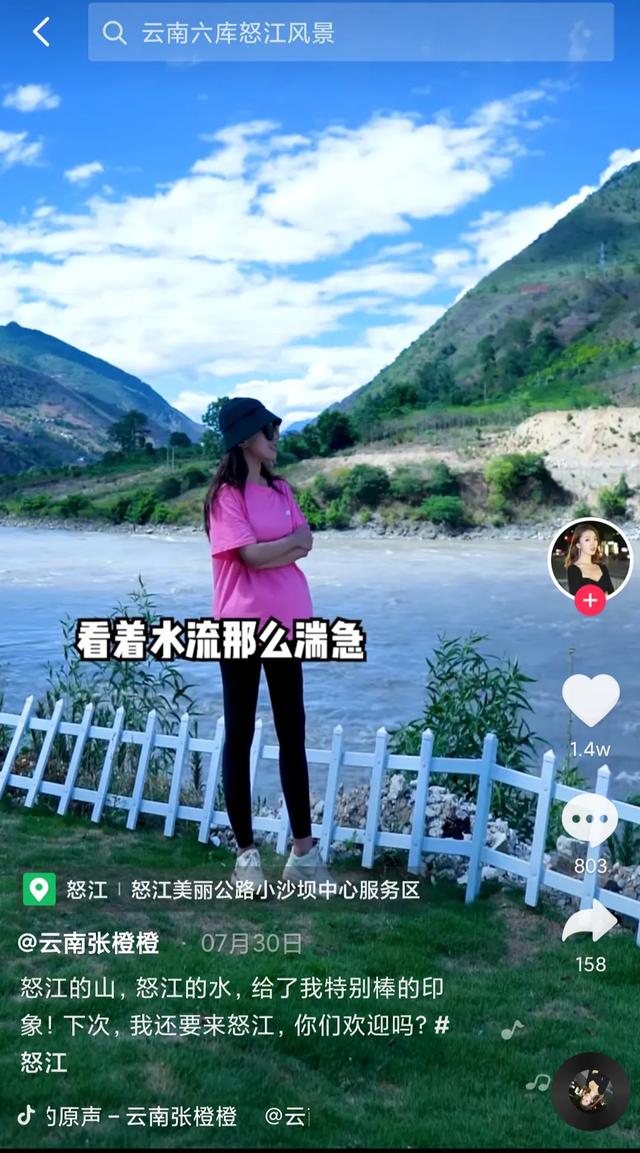This screenshot has width=640, height=1153.
Task: Like this video with the heart
Action: (x=590, y=699)
